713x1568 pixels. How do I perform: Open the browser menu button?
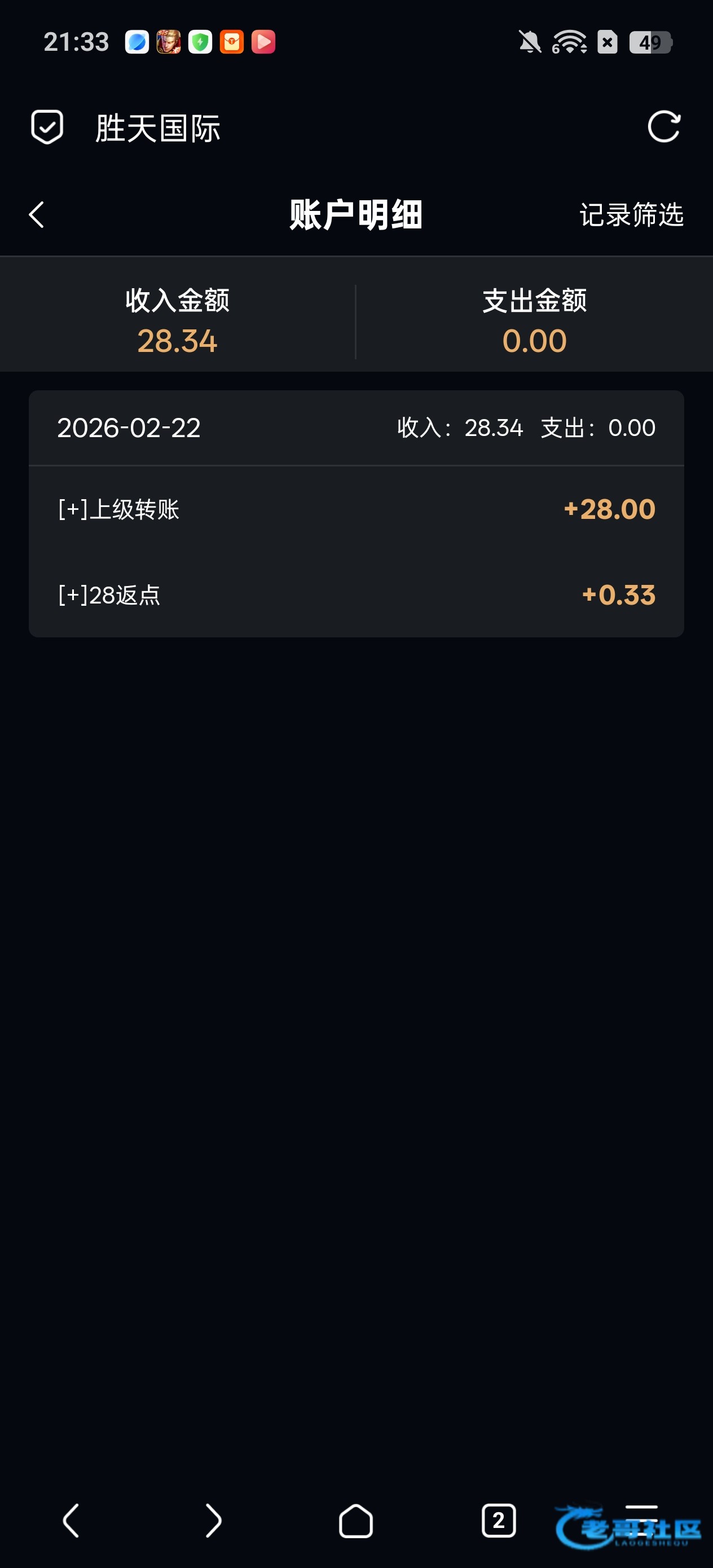pyautogui.click(x=641, y=1516)
